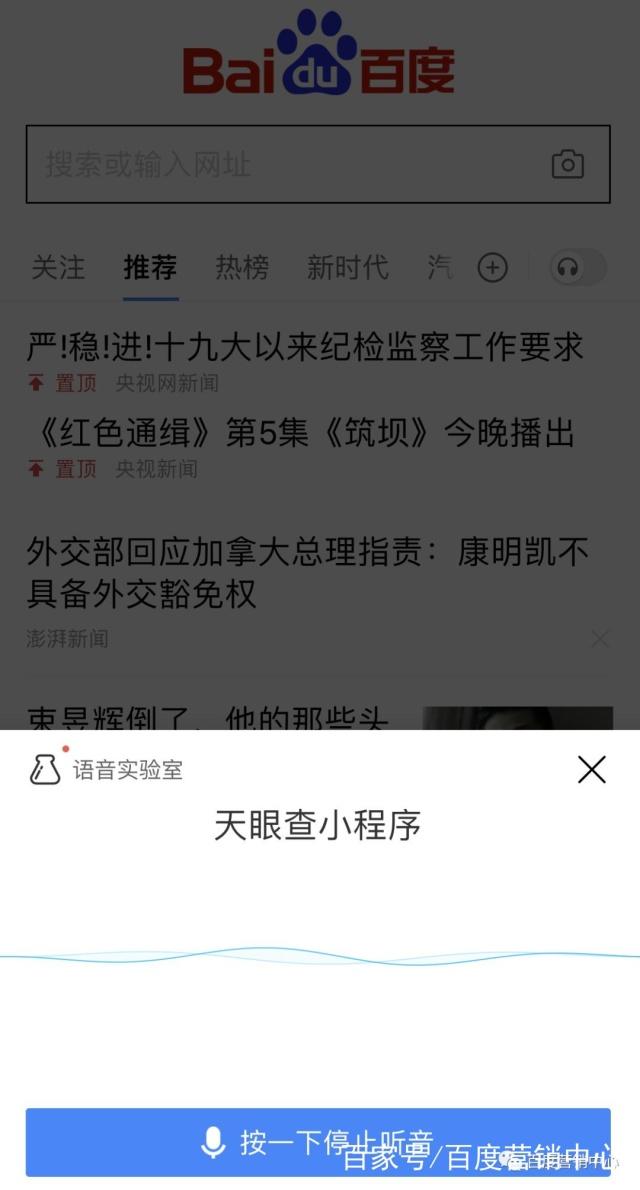Screen dimensions: 640x1190
Task: Switch to the 热榜 tab
Action: (242, 268)
